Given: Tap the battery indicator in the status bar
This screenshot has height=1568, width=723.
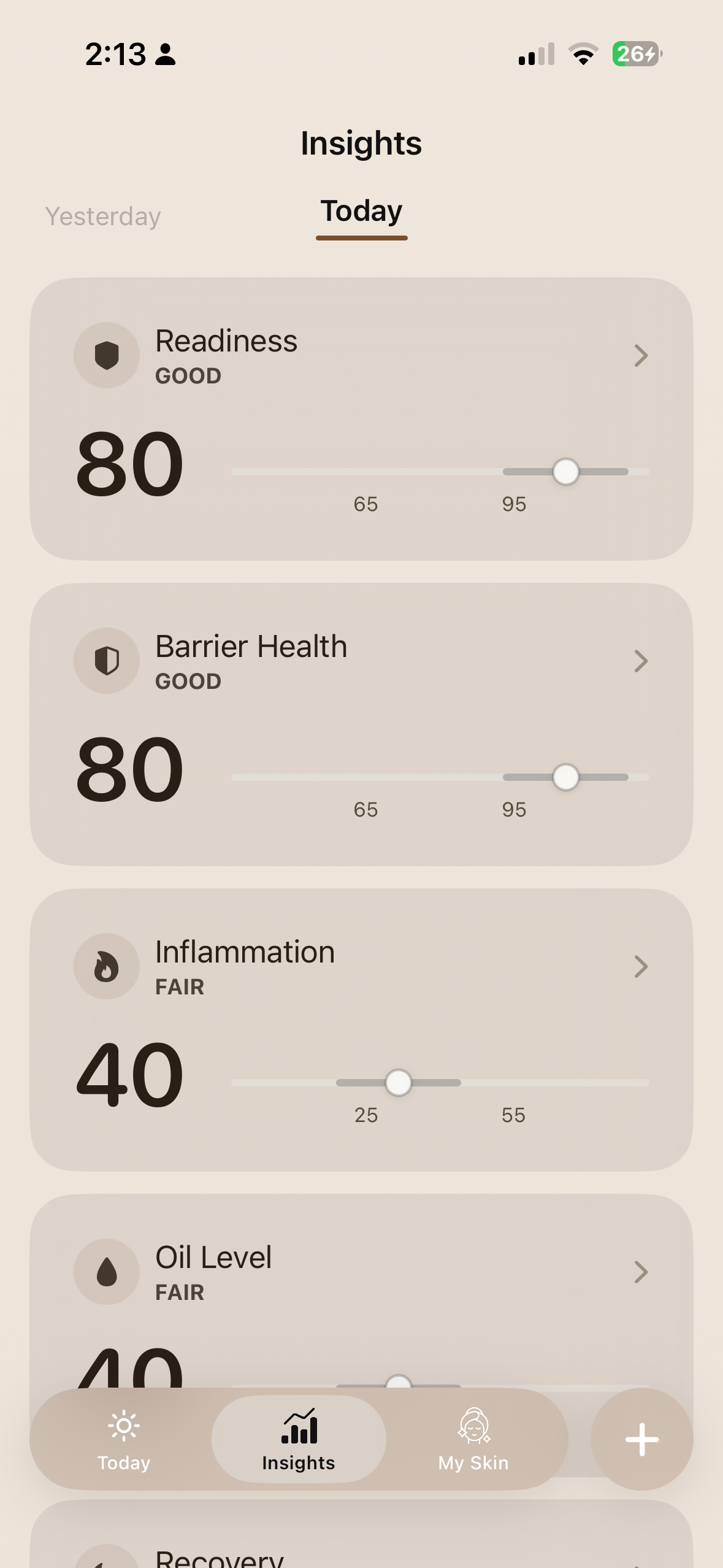Looking at the screenshot, I should 635,54.
